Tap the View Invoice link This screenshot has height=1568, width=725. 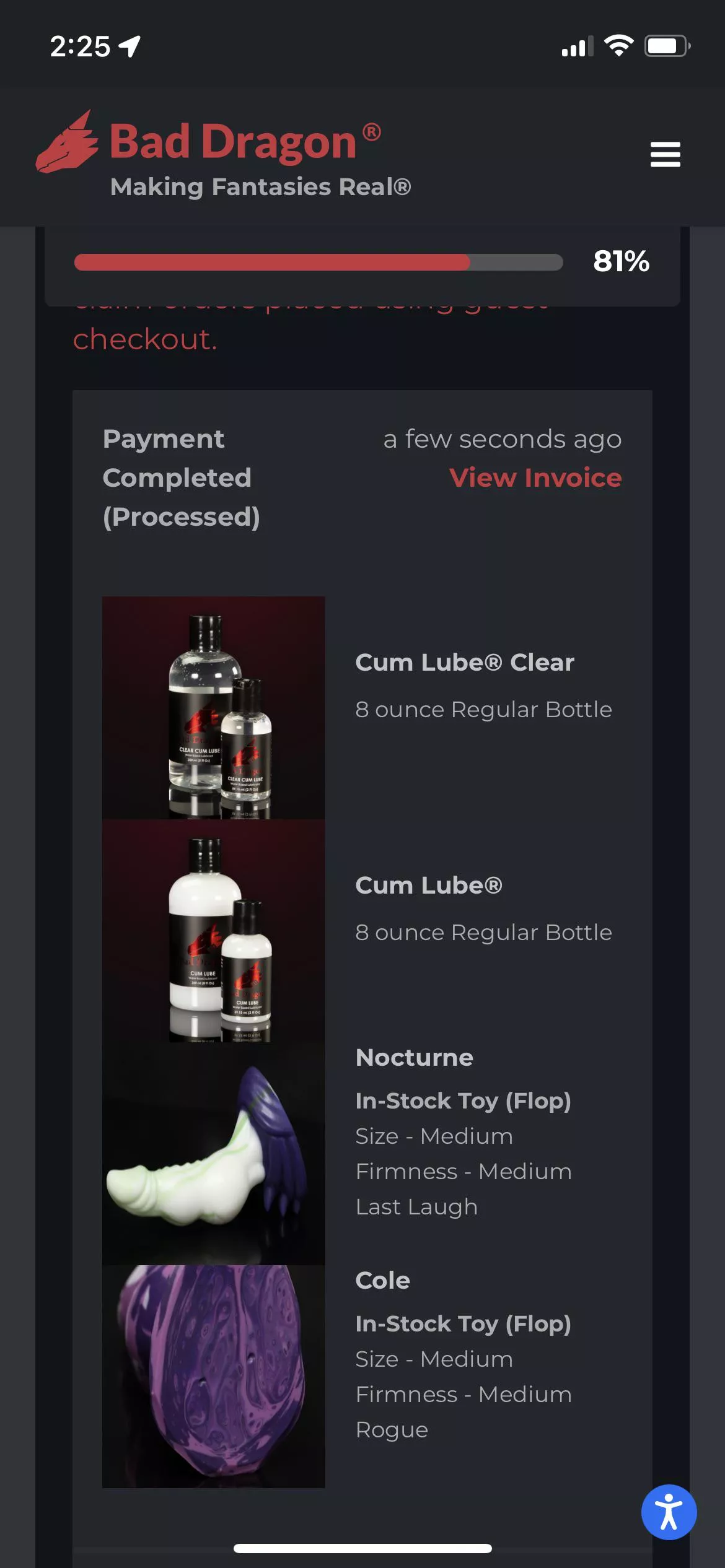pos(535,477)
